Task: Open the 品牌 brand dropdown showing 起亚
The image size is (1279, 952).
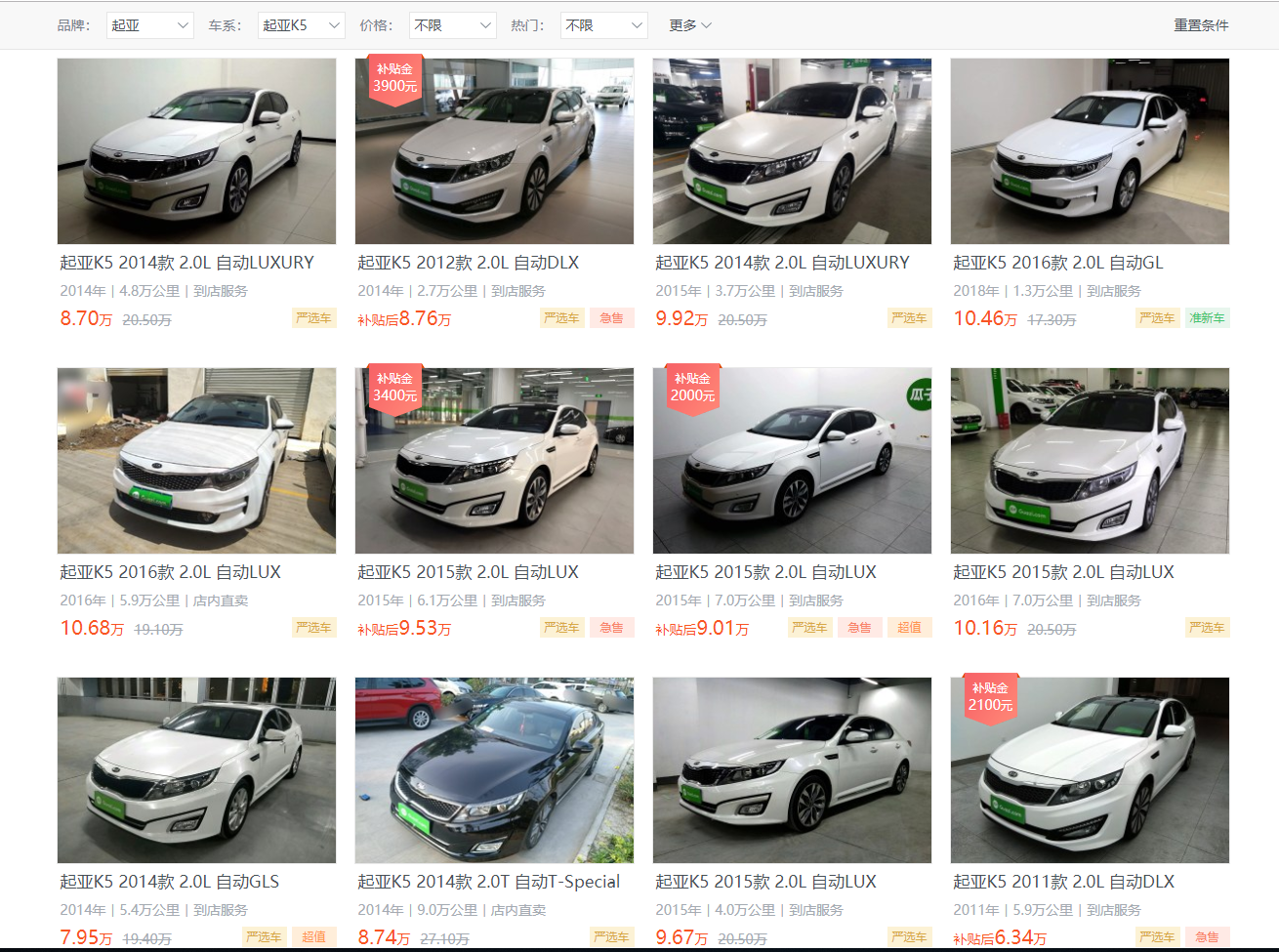Action: pyautogui.click(x=149, y=25)
